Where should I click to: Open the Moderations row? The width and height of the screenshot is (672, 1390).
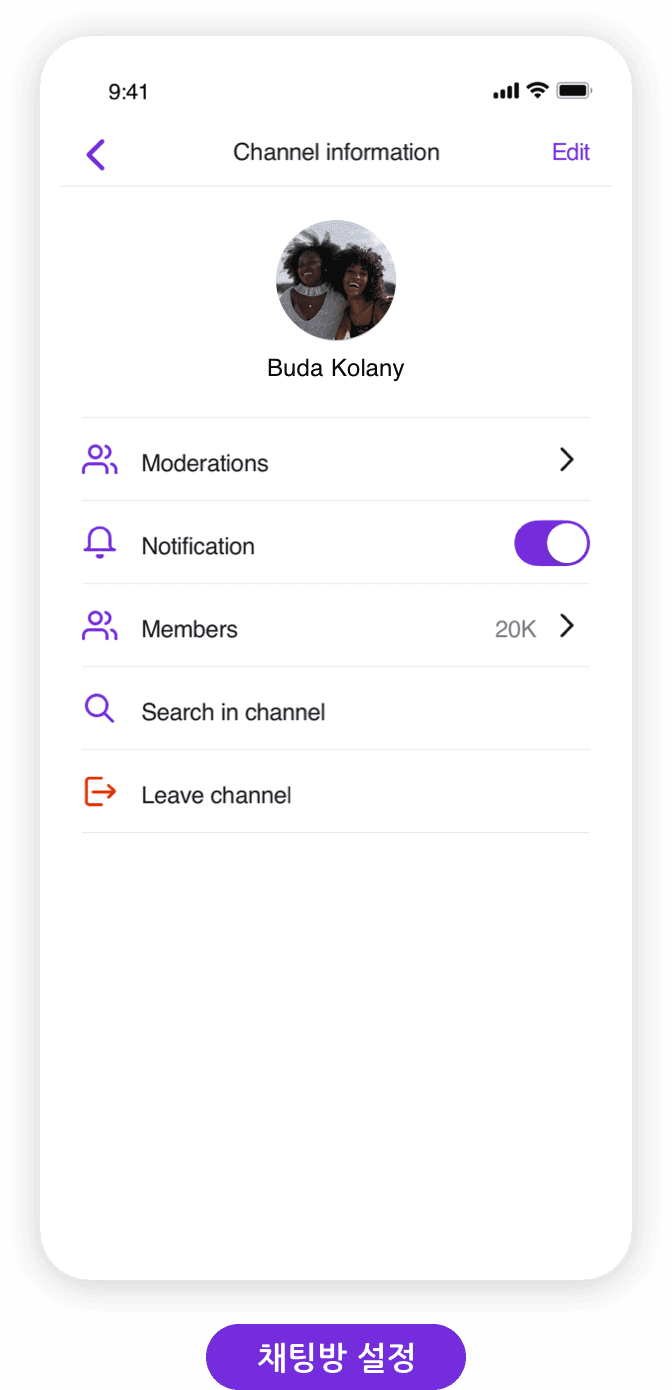(336, 460)
